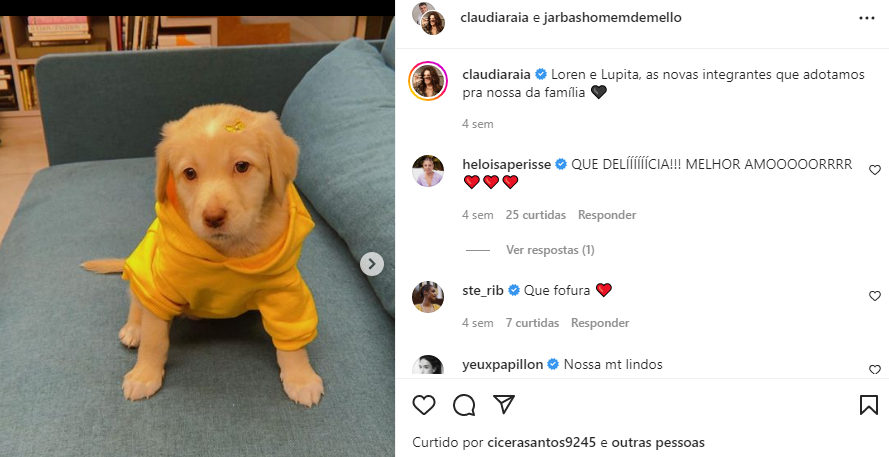This screenshot has height=457, width=889.
Task: Open yeuxpapillon's profile
Action: point(502,364)
